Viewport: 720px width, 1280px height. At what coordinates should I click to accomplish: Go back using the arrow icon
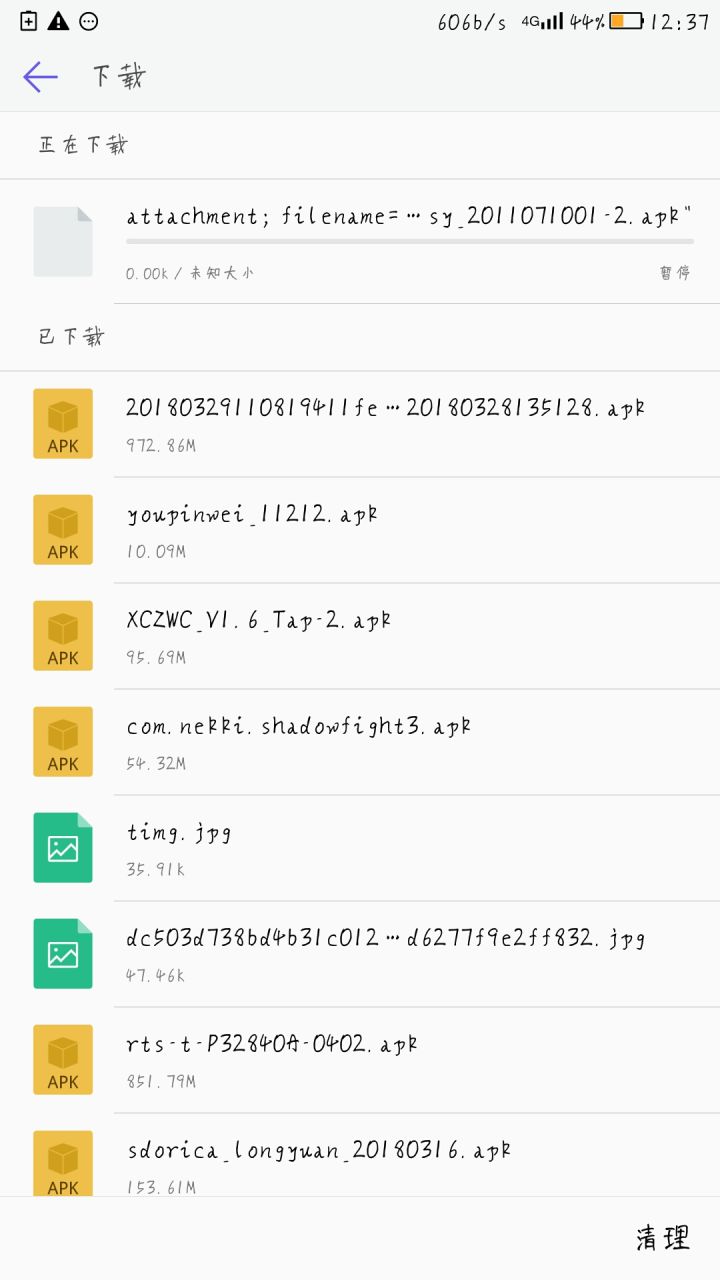point(40,77)
